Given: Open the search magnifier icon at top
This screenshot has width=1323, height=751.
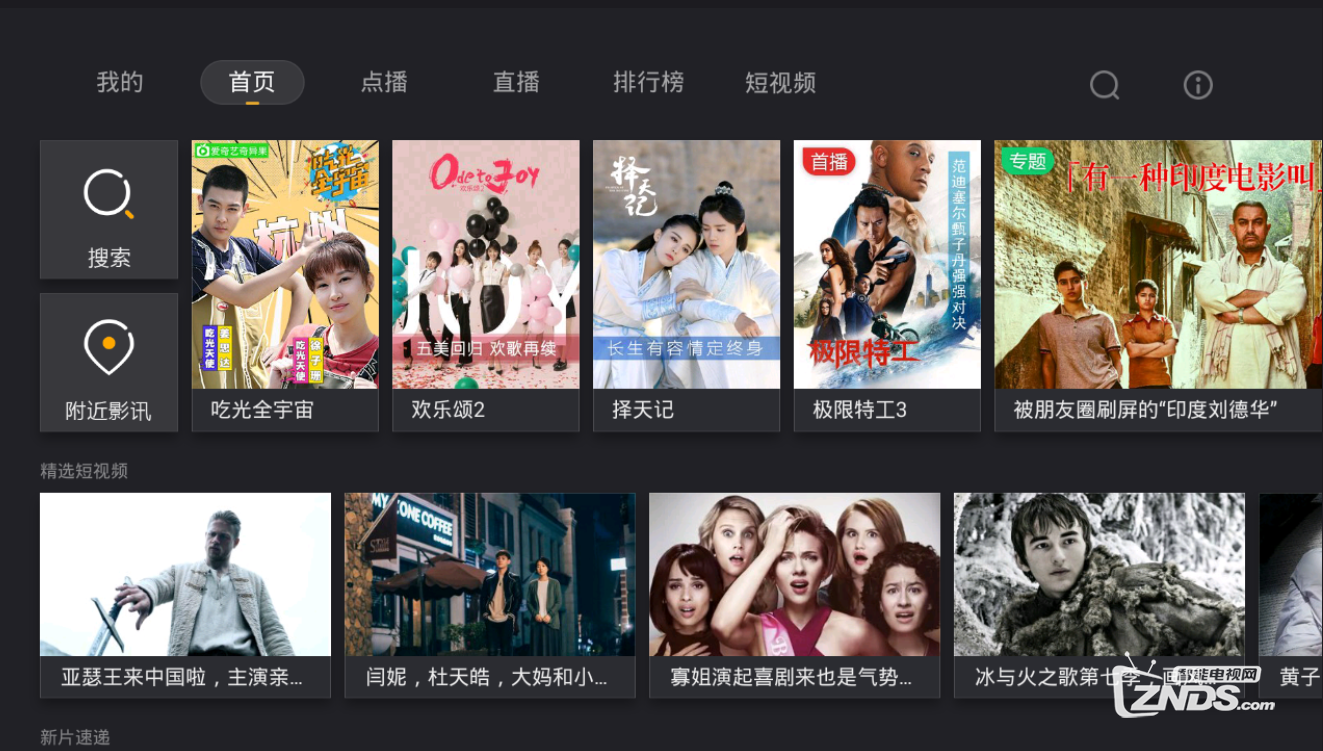Looking at the screenshot, I should [x=1104, y=85].
